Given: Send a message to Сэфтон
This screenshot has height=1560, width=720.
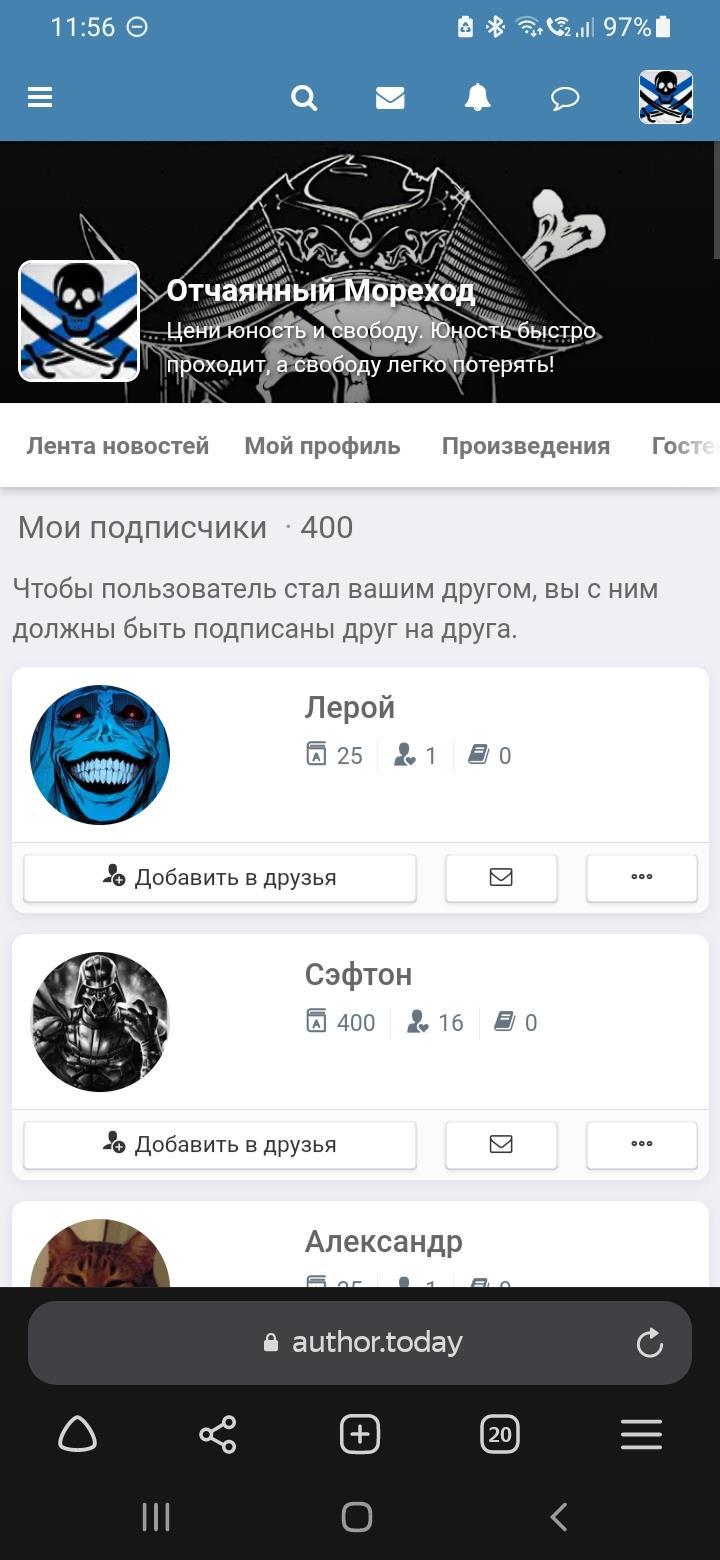Looking at the screenshot, I should (501, 1145).
